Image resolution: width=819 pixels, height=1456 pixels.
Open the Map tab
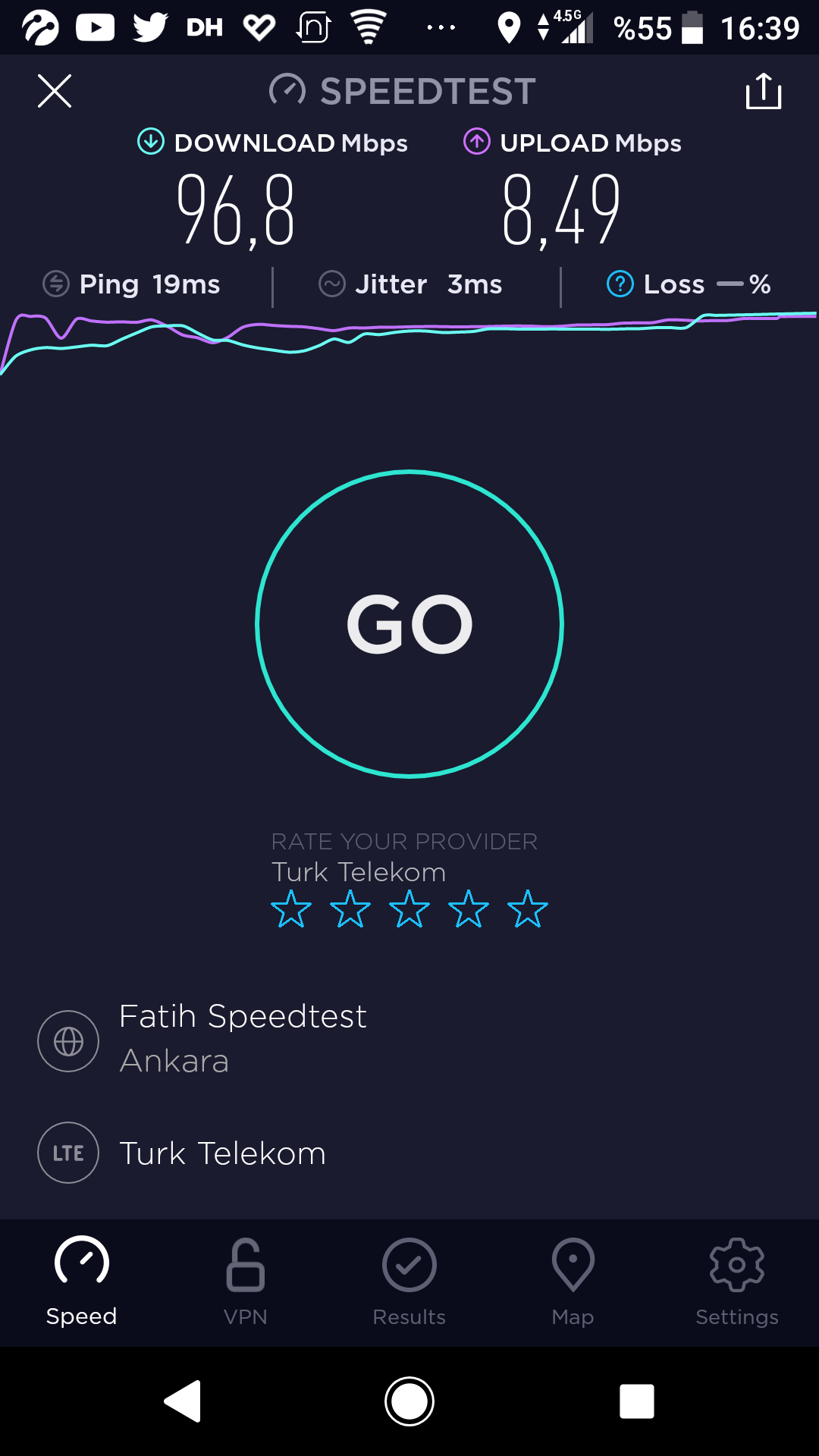(x=573, y=1282)
